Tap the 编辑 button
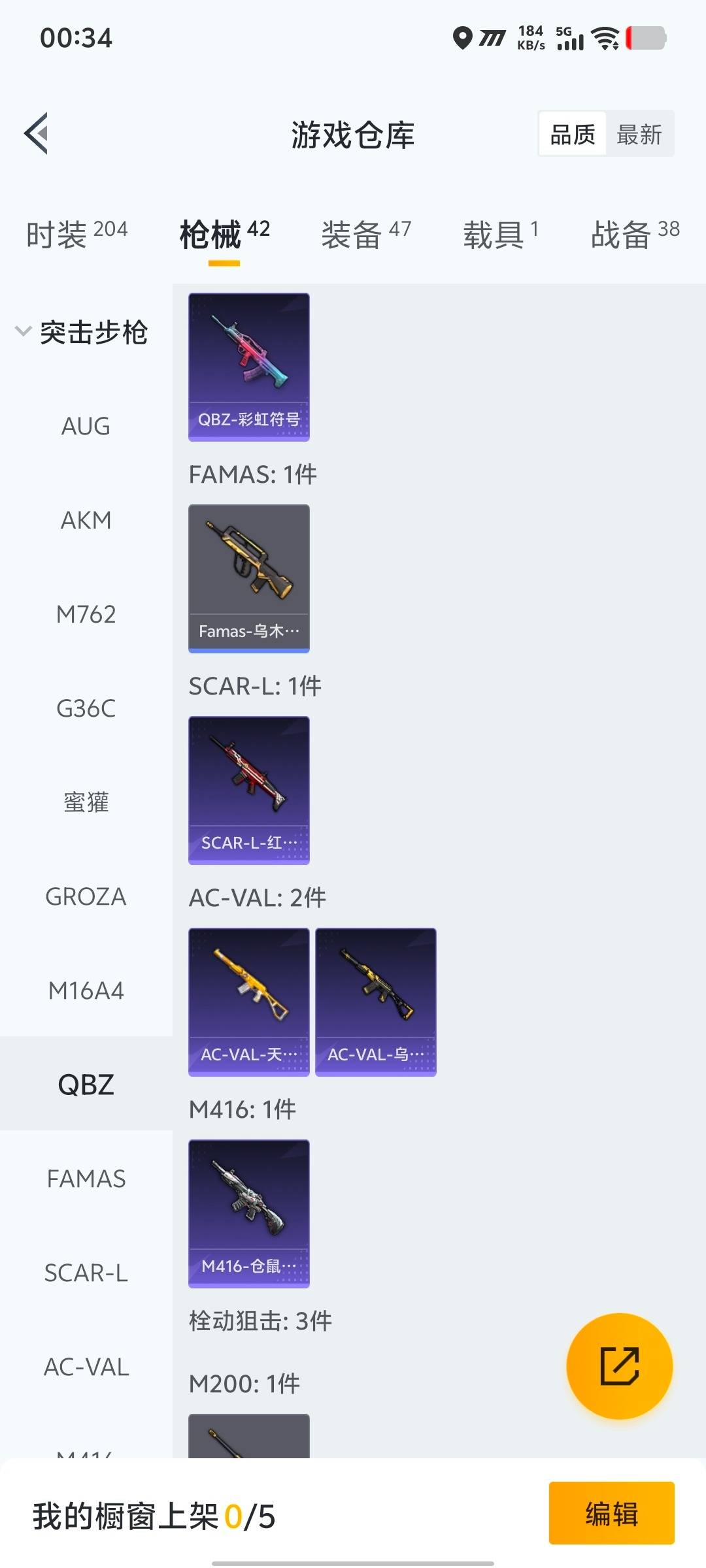Viewport: 706px width, 1568px height. 611,1513
